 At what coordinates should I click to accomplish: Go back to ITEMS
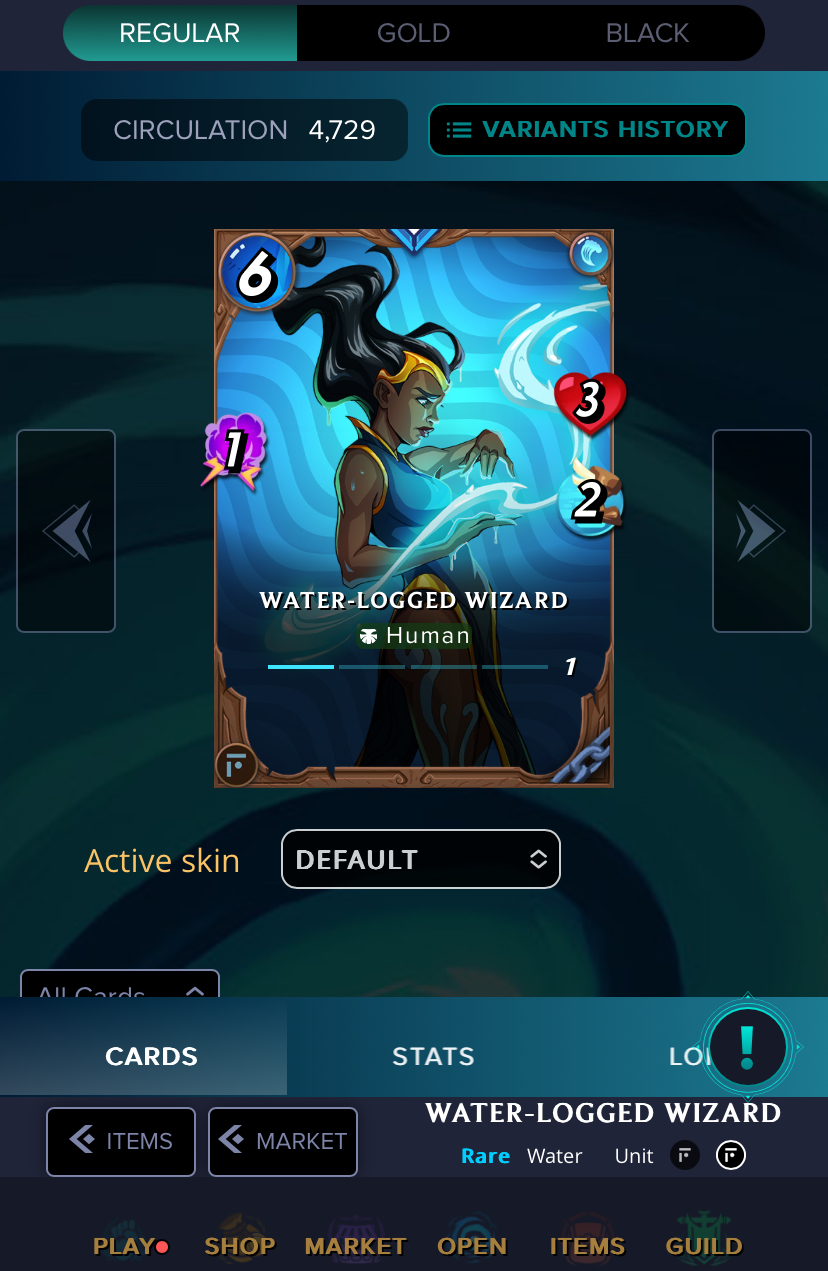[121, 1141]
